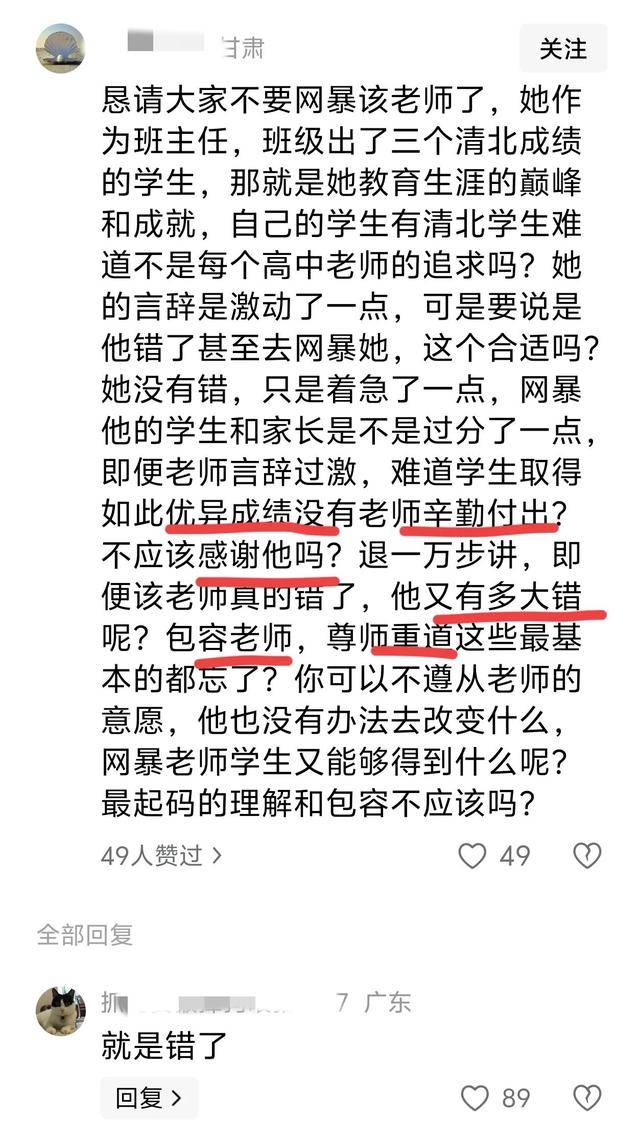Open the main commenter's avatar profile

point(60,48)
